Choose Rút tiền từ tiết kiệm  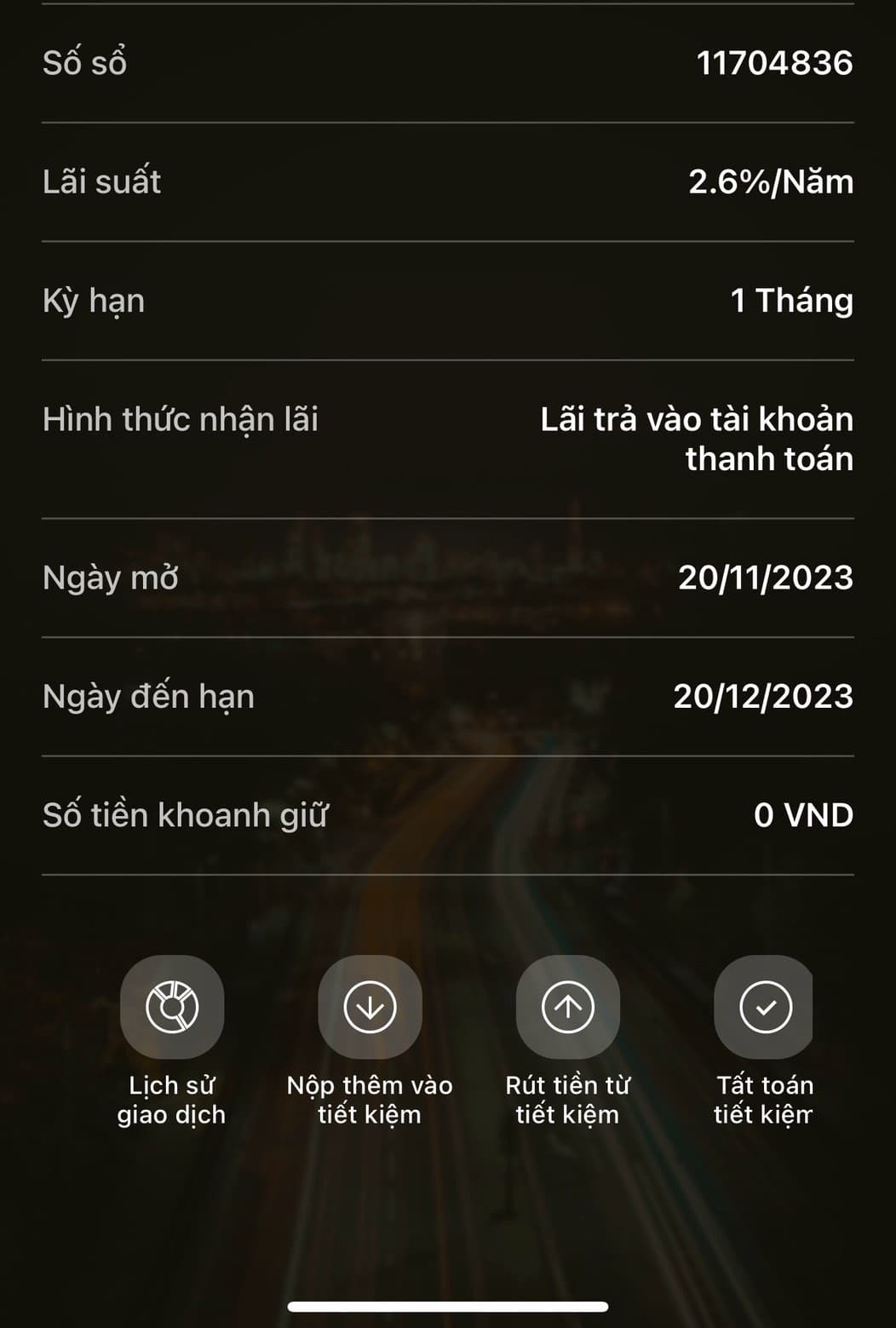[567, 1007]
